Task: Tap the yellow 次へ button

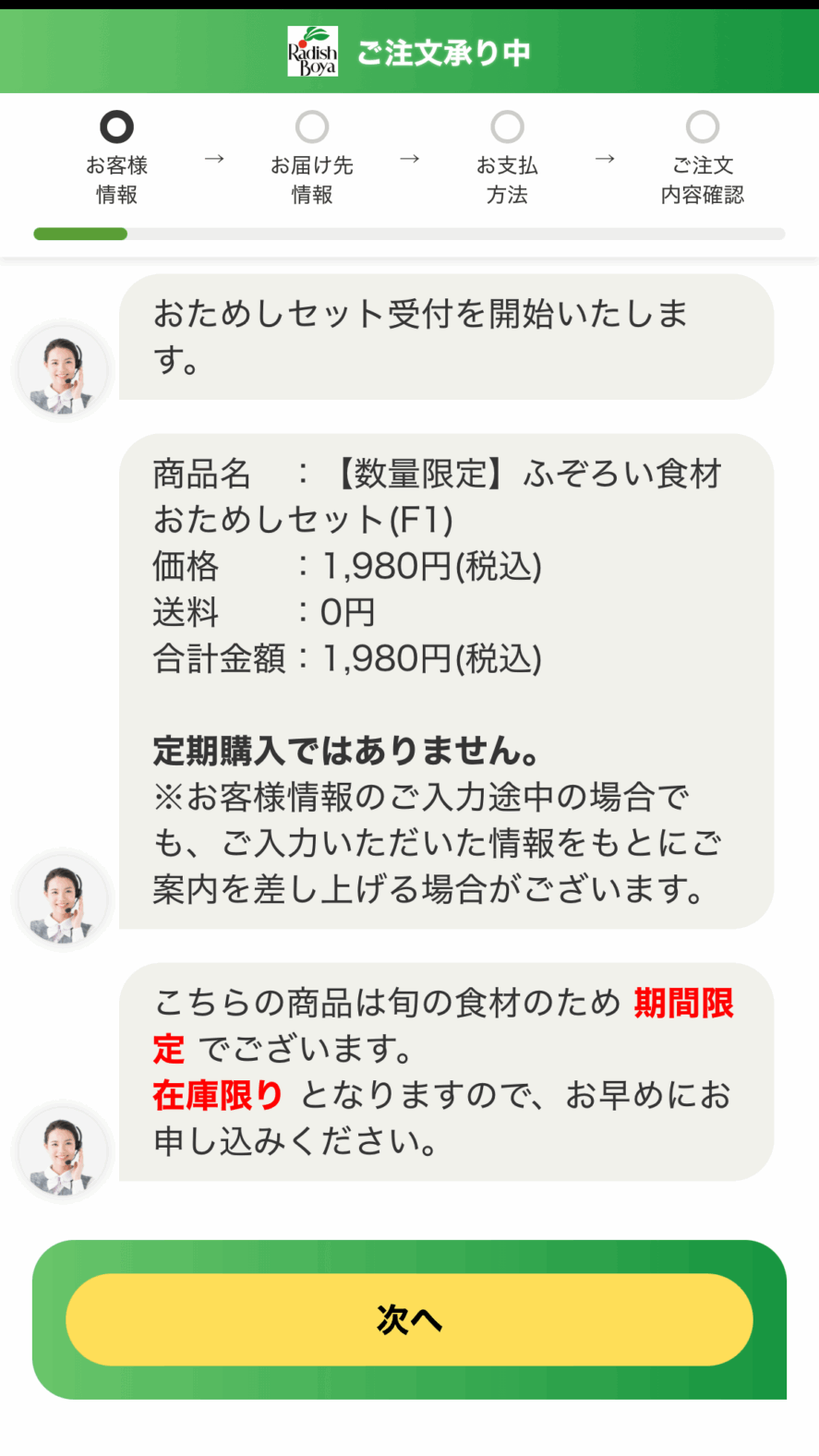Action: tap(409, 1319)
